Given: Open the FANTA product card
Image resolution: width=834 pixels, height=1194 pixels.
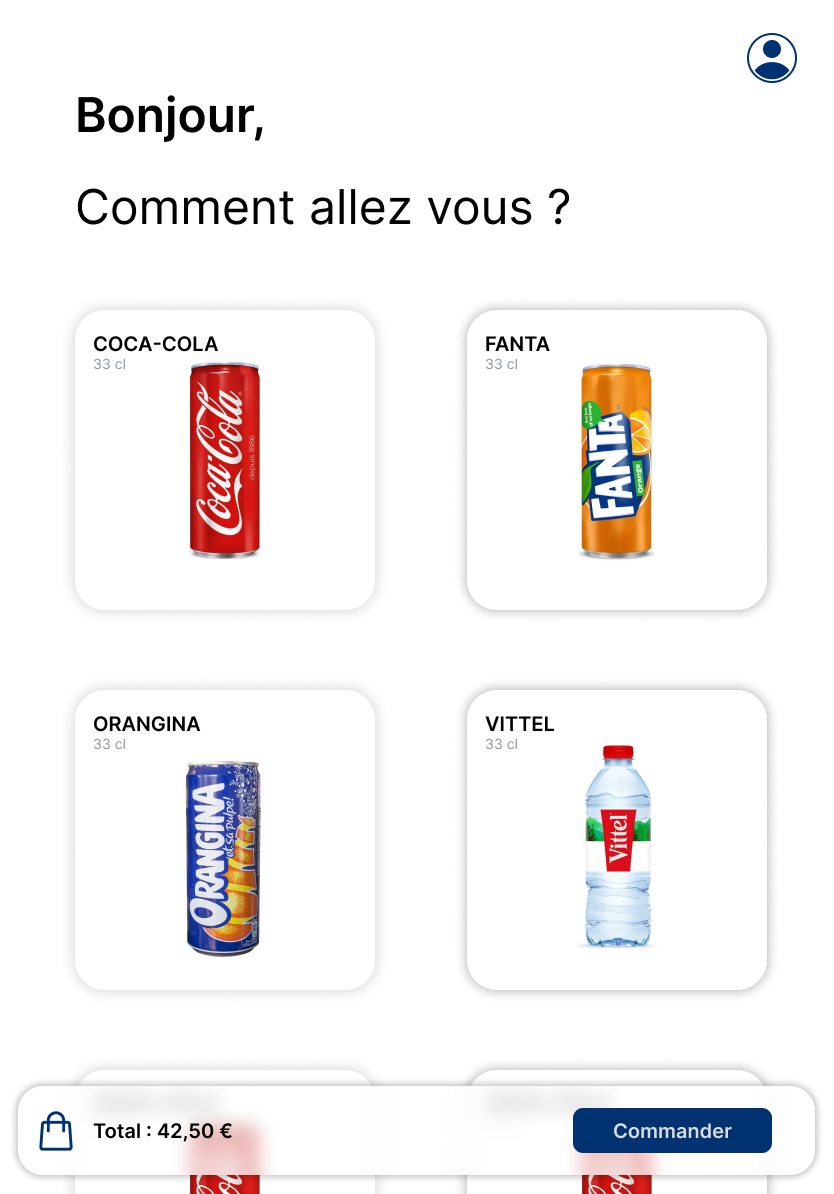Looking at the screenshot, I should point(616,459).
